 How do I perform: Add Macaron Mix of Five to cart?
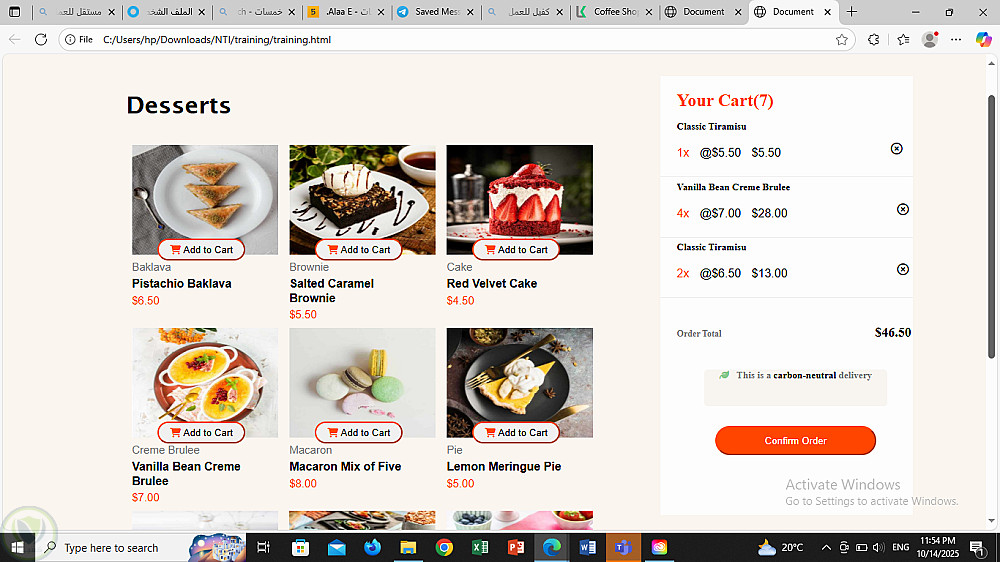tap(358, 433)
